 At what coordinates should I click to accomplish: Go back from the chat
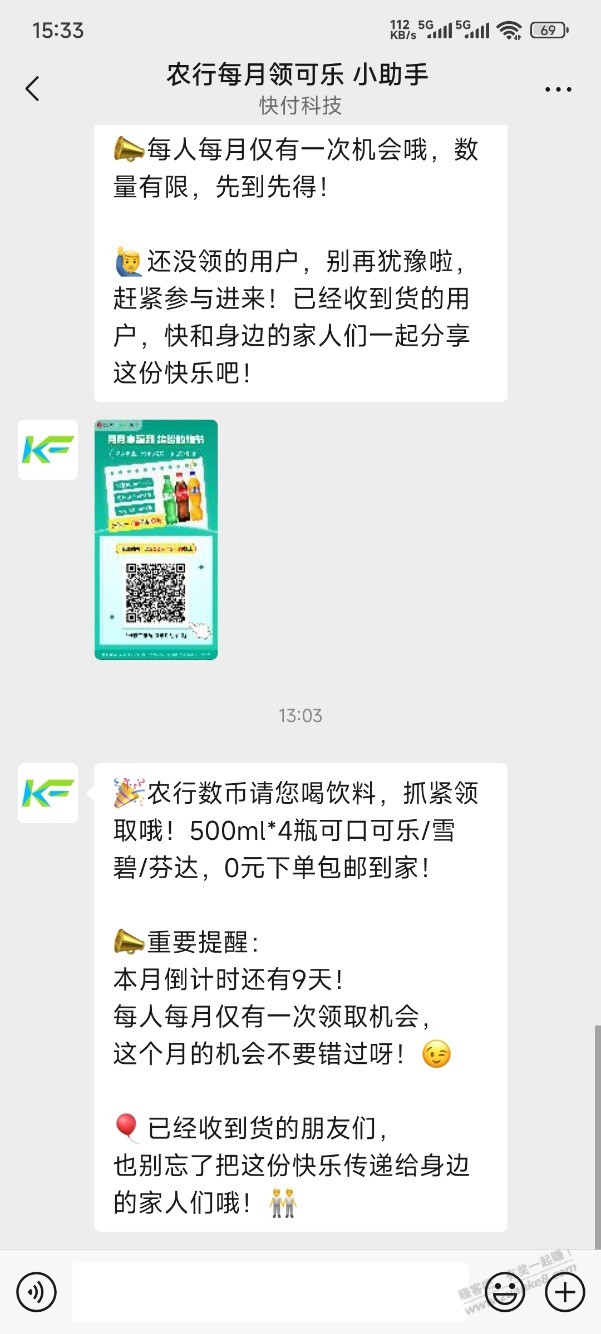[x=32, y=88]
